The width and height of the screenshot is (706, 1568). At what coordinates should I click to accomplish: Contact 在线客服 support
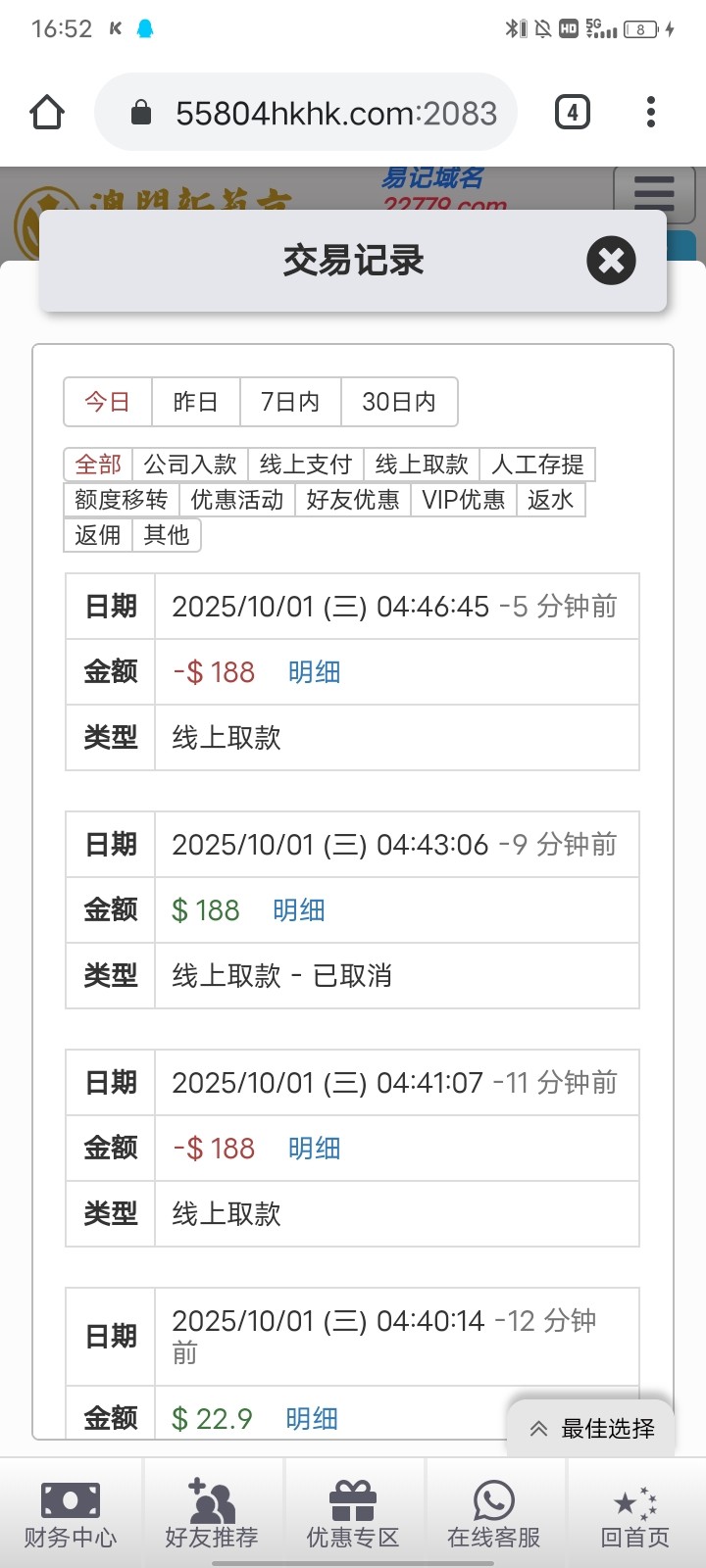point(494,1514)
